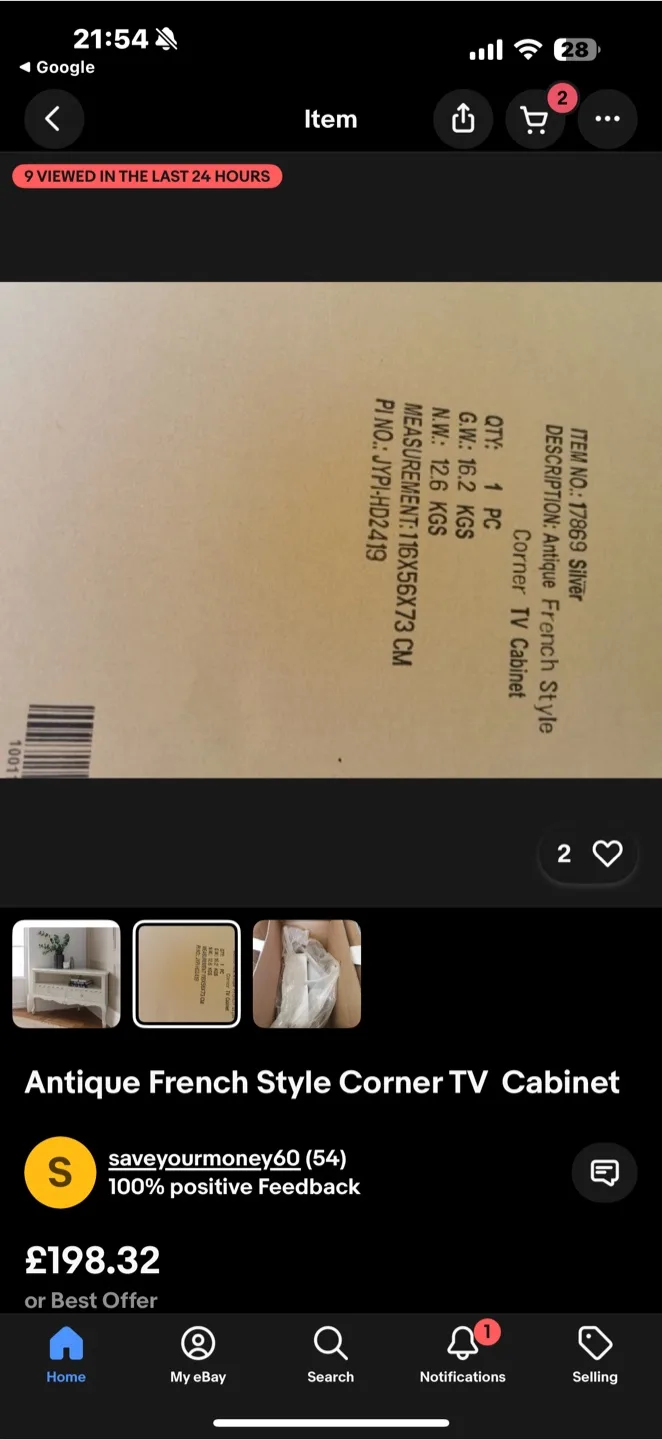Open the three-dot overflow menu
The width and height of the screenshot is (662, 1440).
[607, 120]
